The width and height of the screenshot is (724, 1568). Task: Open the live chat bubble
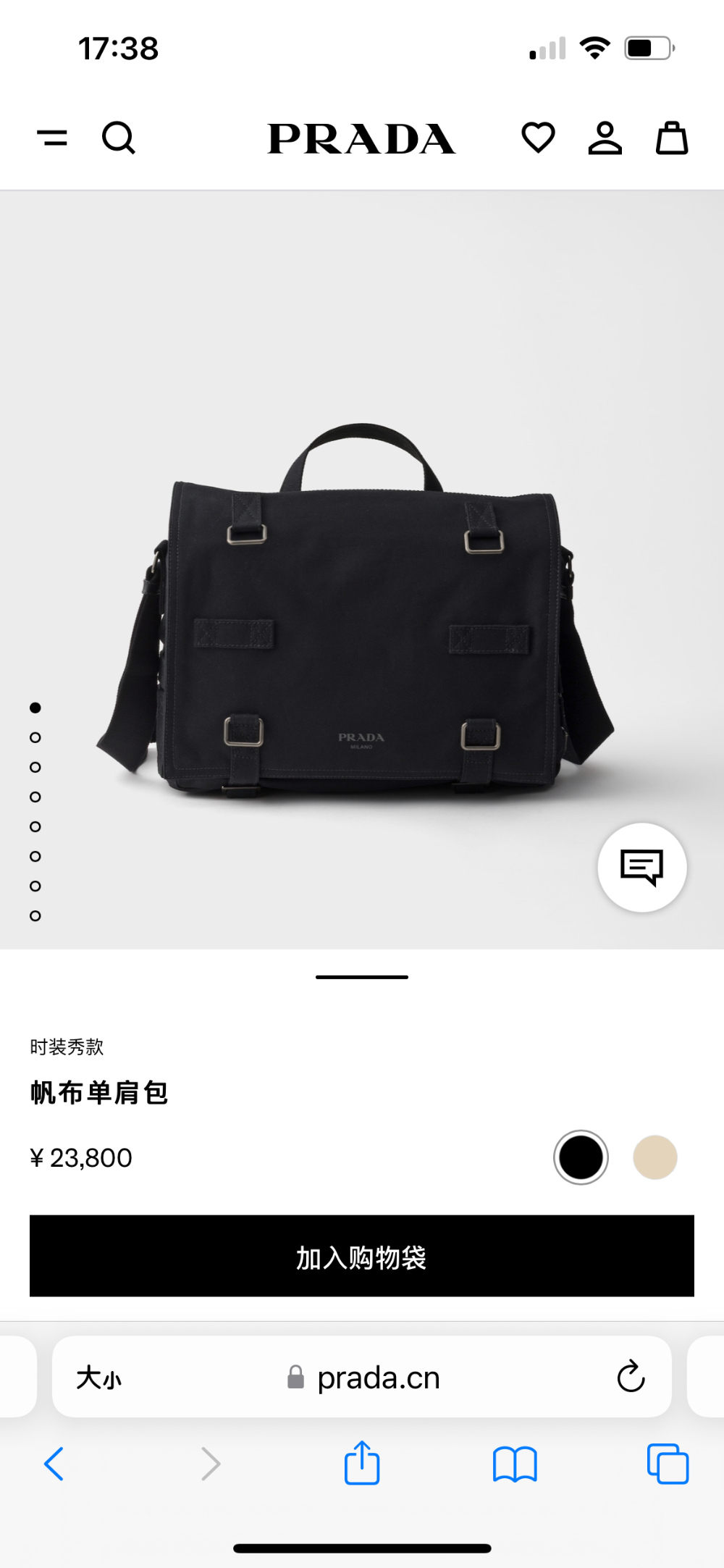tap(642, 867)
